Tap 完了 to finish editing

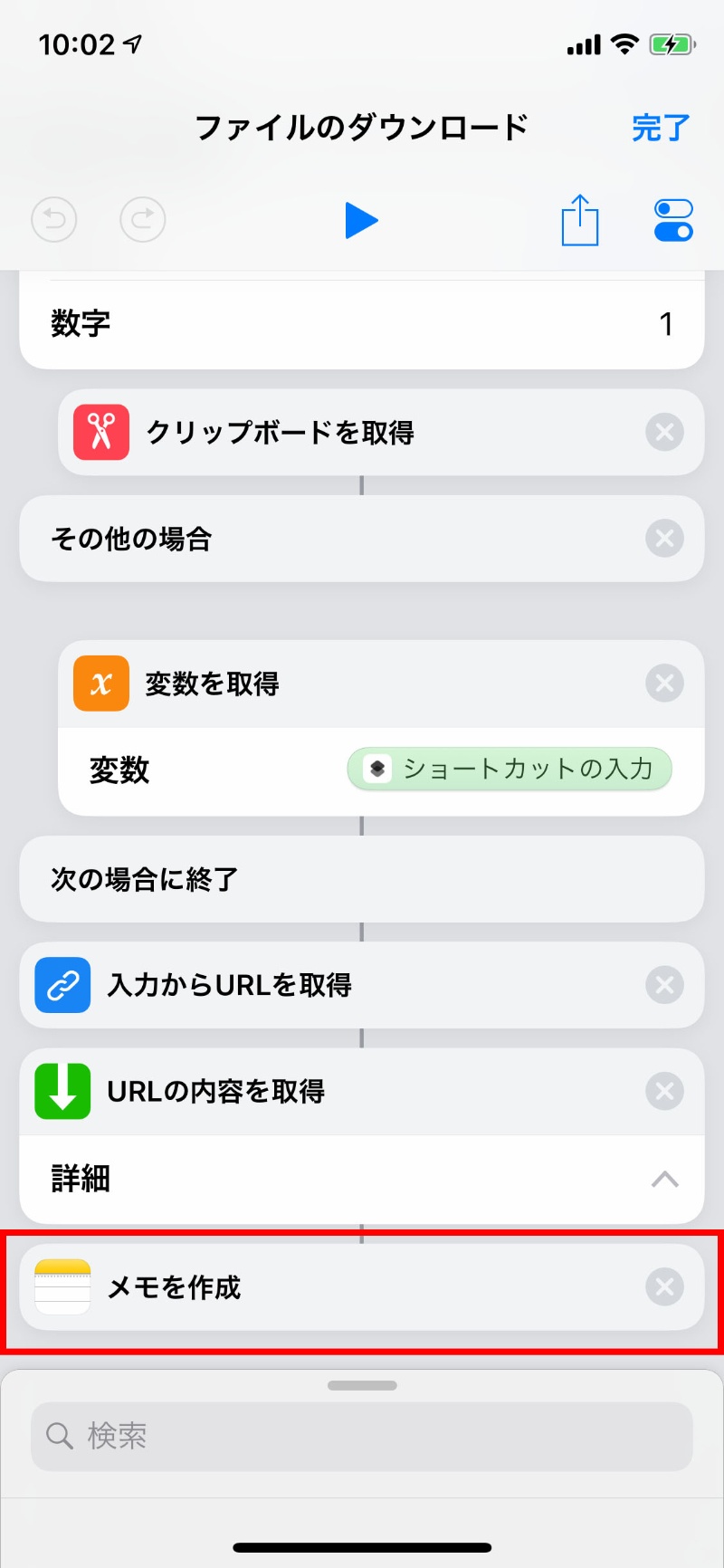tap(660, 128)
